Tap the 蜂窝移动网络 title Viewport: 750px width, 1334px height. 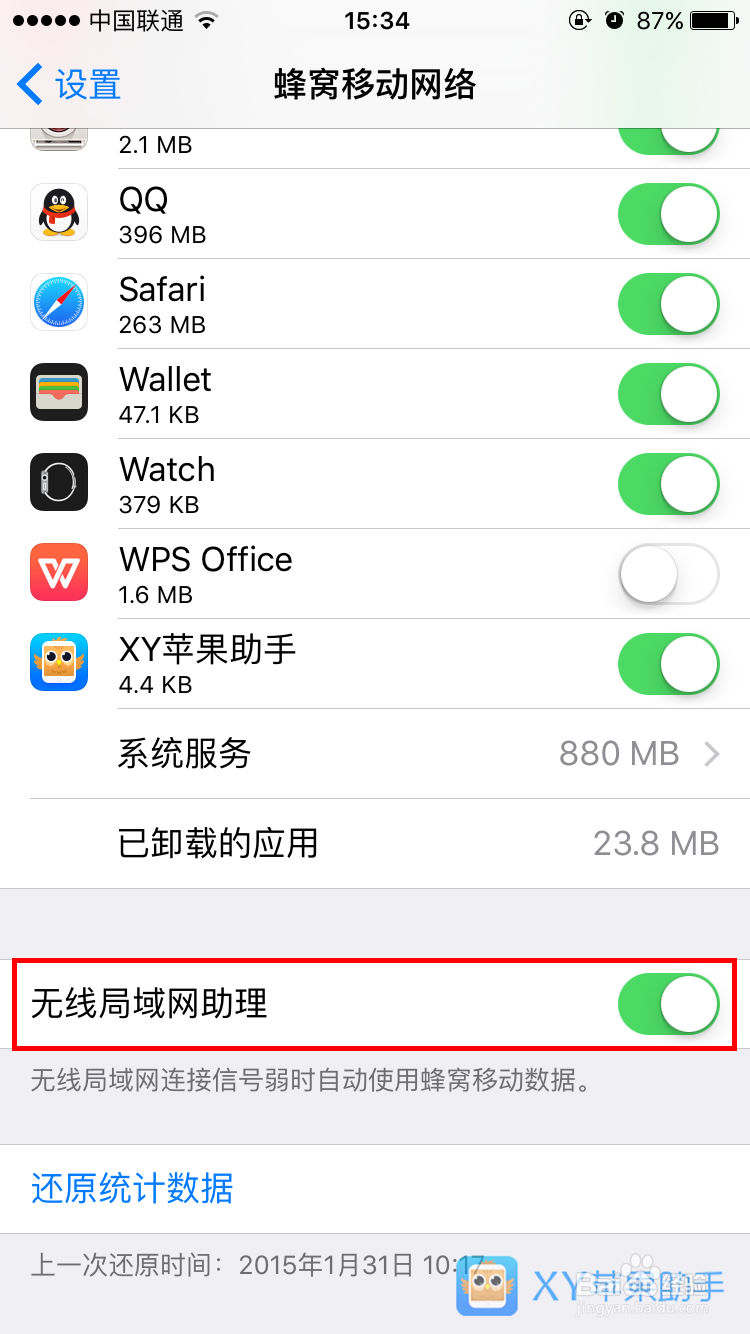click(375, 85)
